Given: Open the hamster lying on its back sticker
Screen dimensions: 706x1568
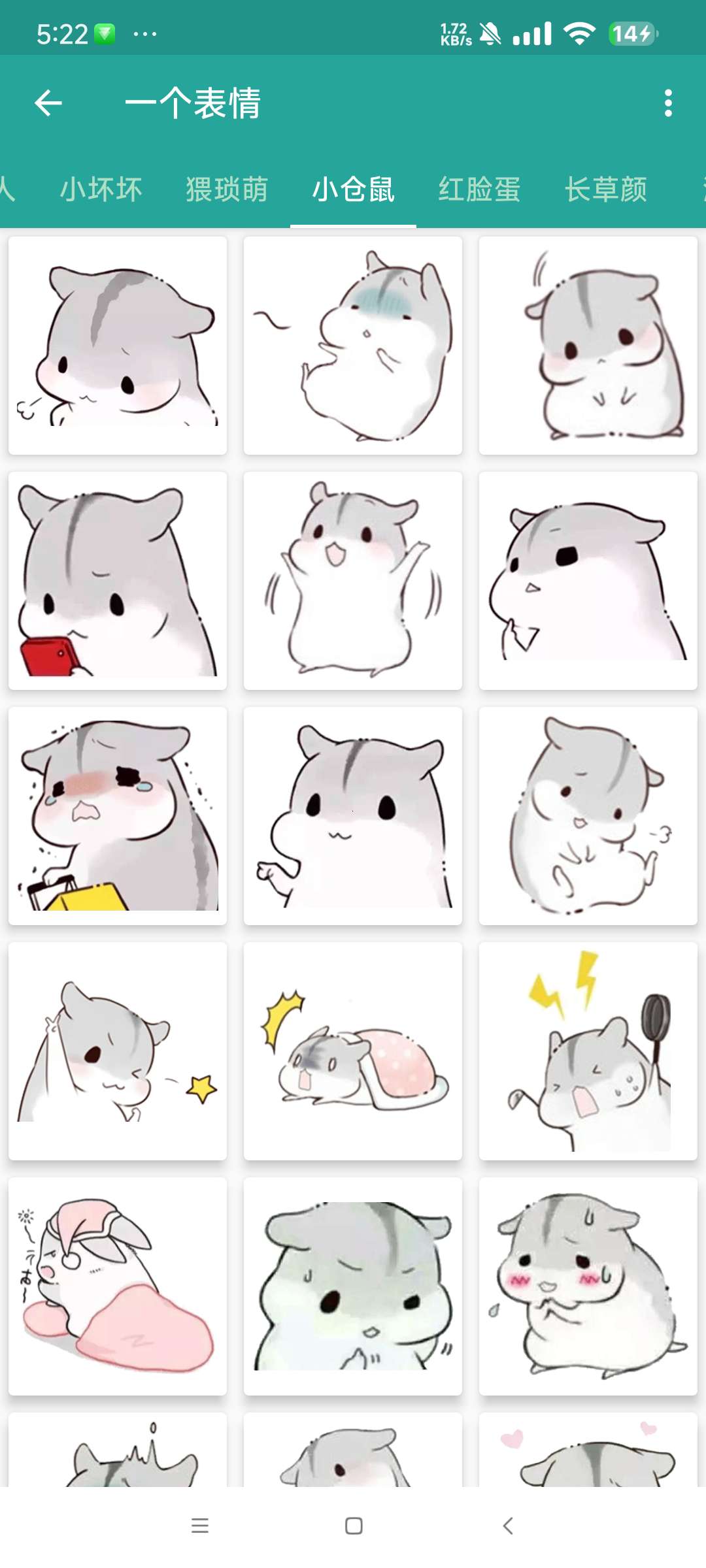Looking at the screenshot, I should point(588,816).
